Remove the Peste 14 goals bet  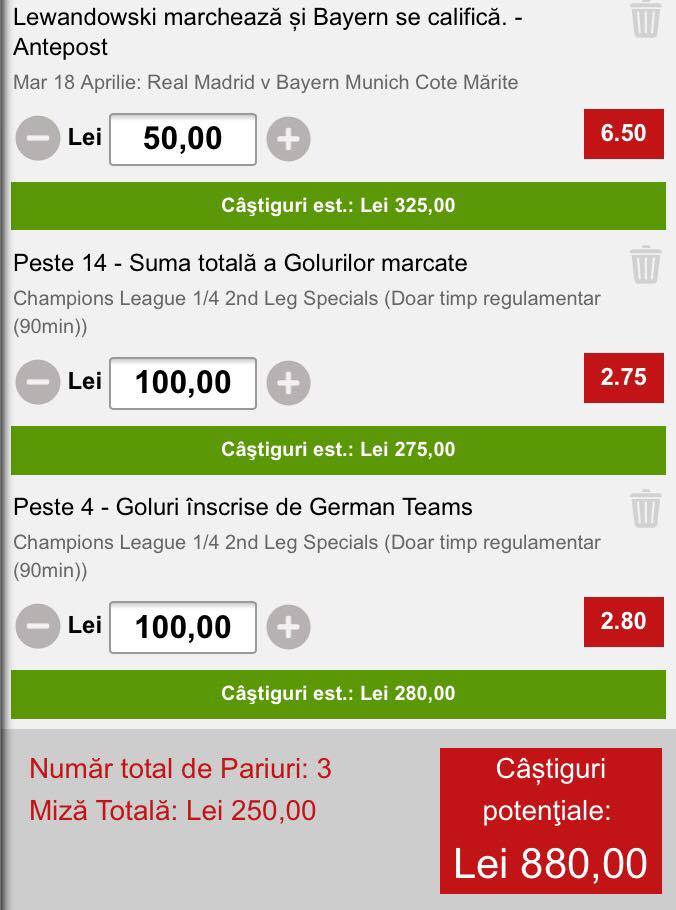click(x=645, y=265)
